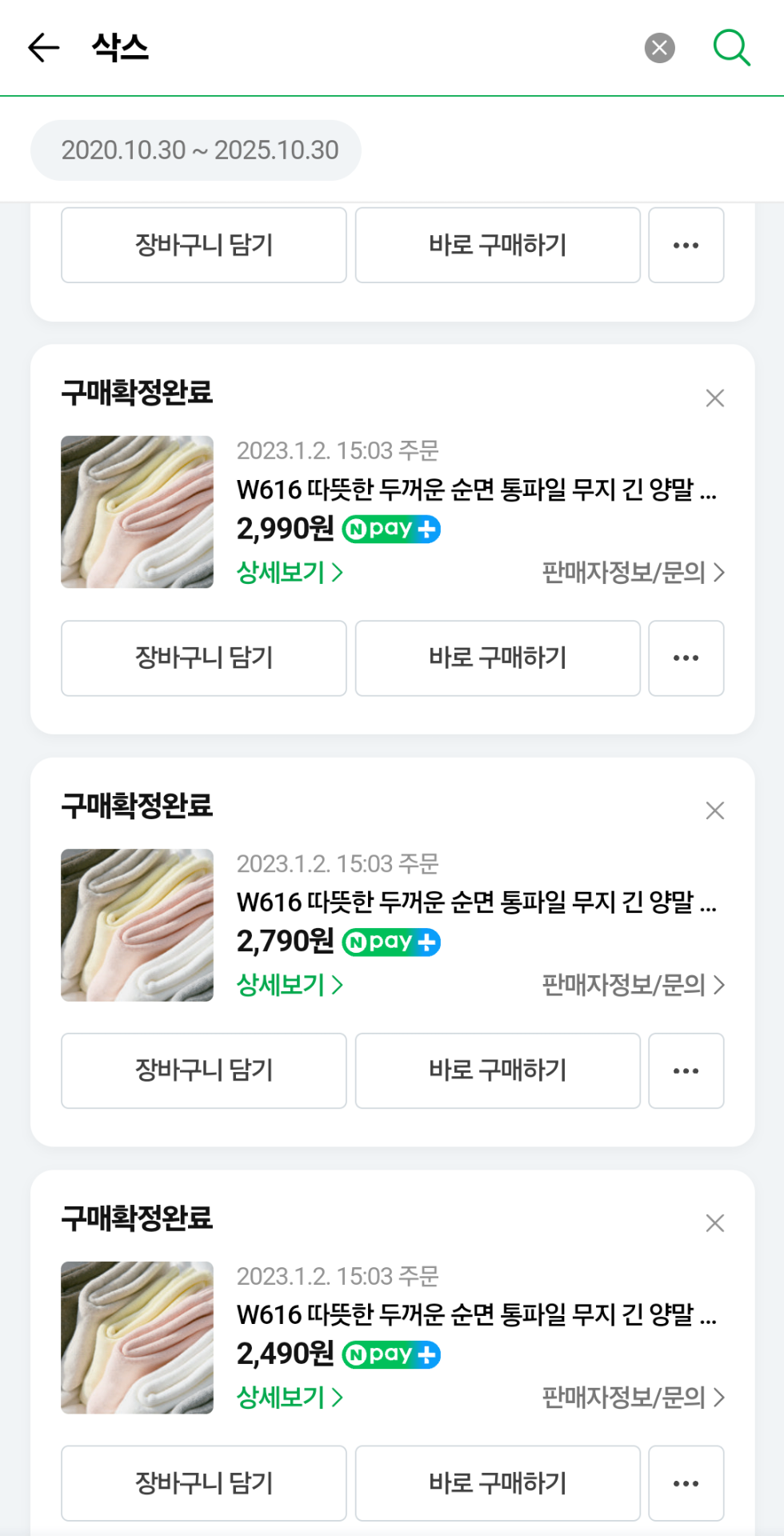
Task: Dismiss the 2,490원 order card
Action: pos(714,1223)
